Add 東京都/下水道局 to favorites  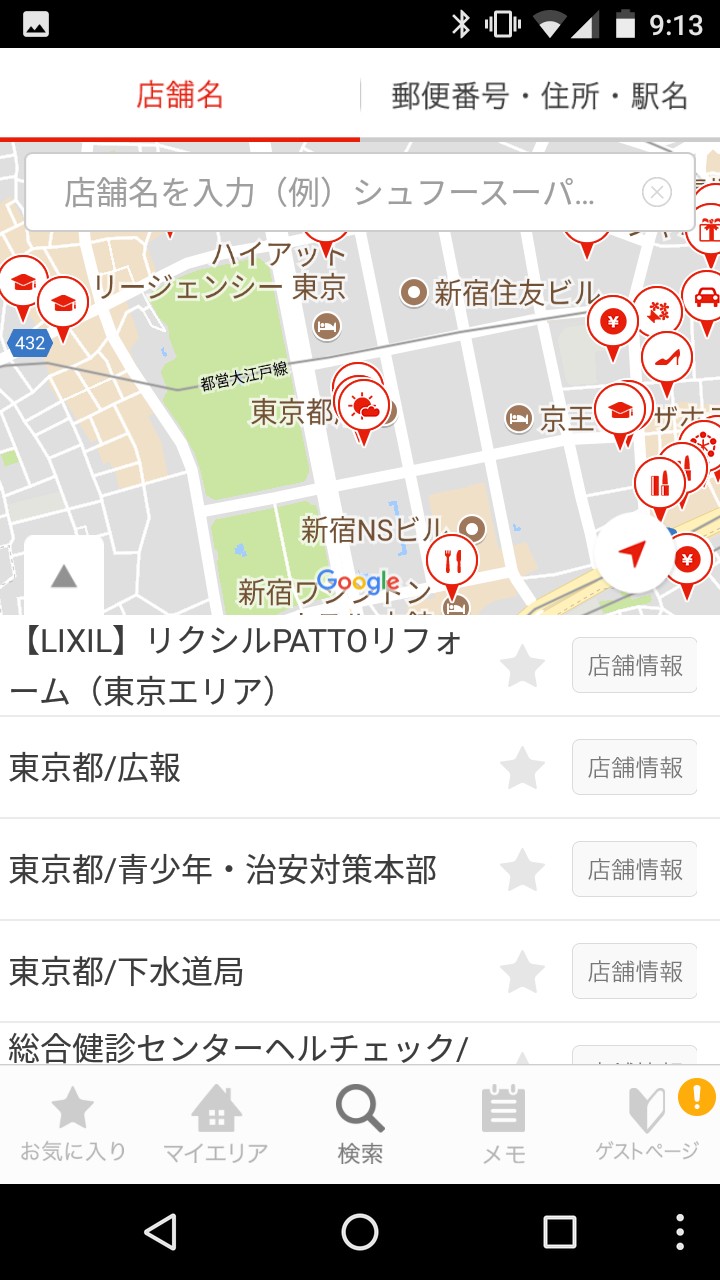[x=522, y=972]
